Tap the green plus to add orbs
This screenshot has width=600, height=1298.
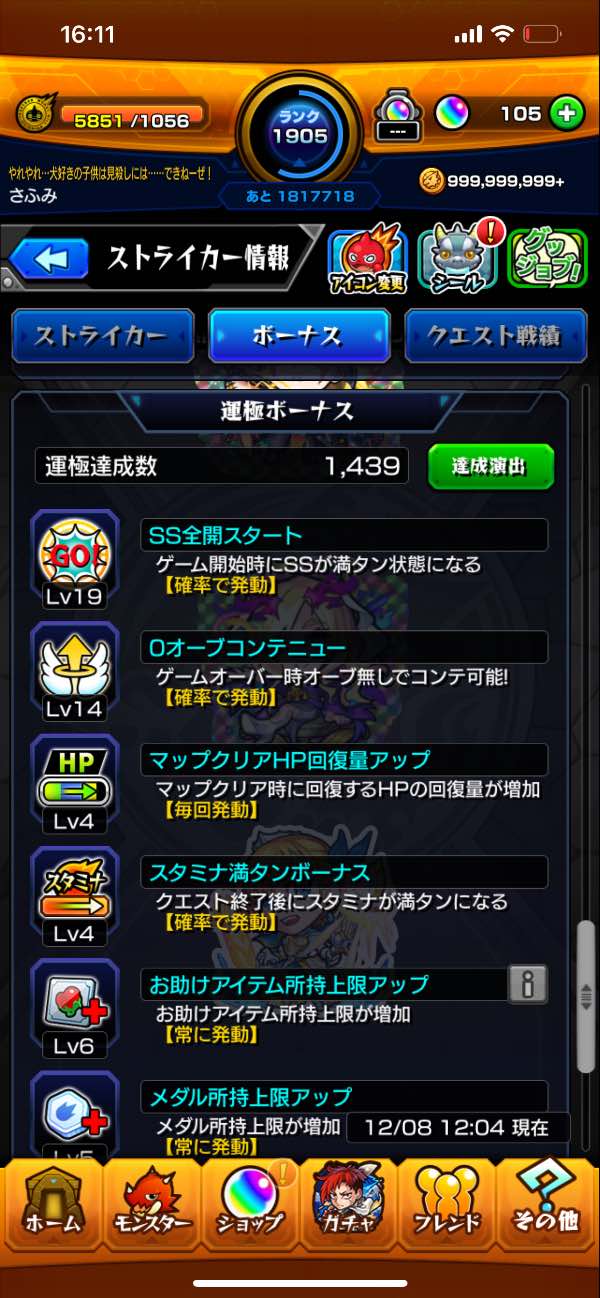tap(567, 114)
